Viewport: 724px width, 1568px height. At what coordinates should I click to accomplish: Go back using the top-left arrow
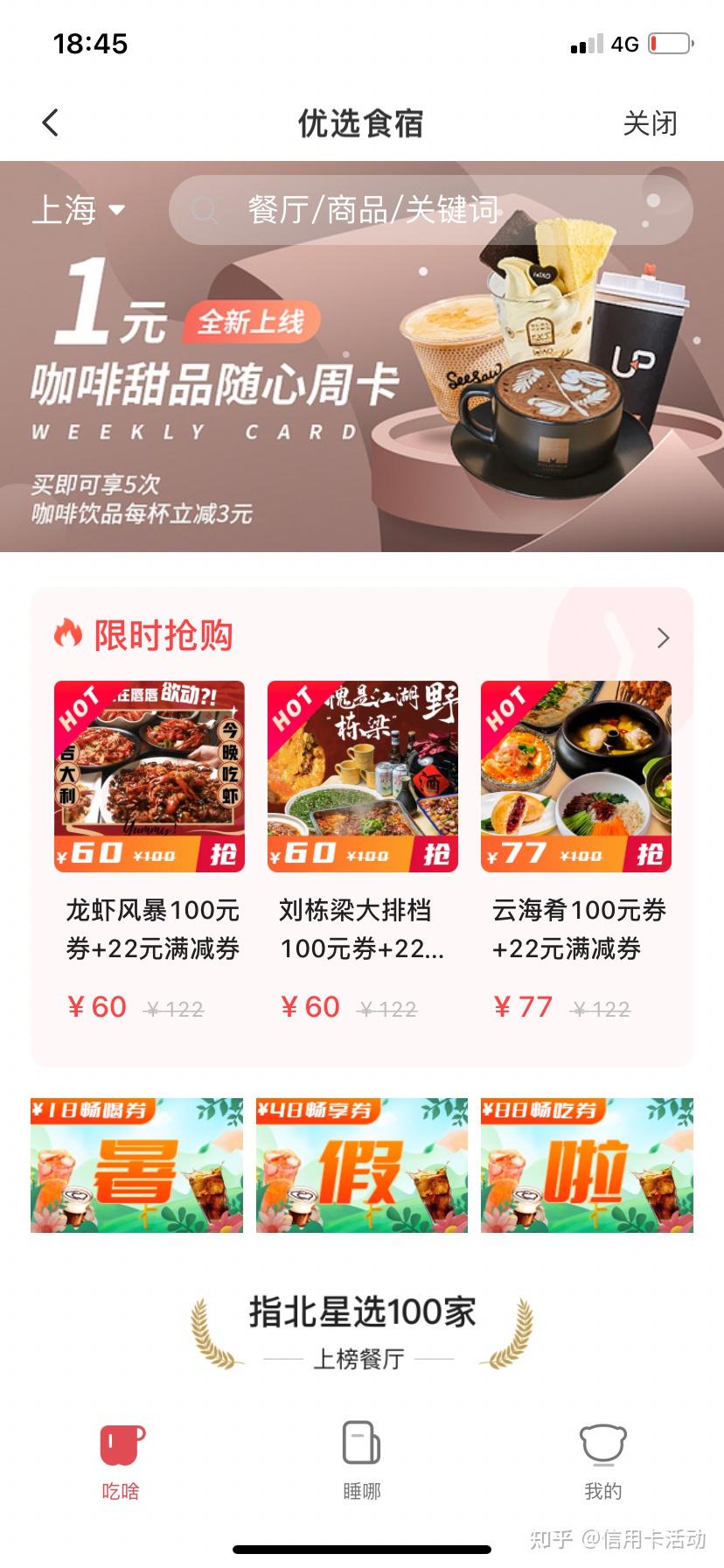(51, 123)
